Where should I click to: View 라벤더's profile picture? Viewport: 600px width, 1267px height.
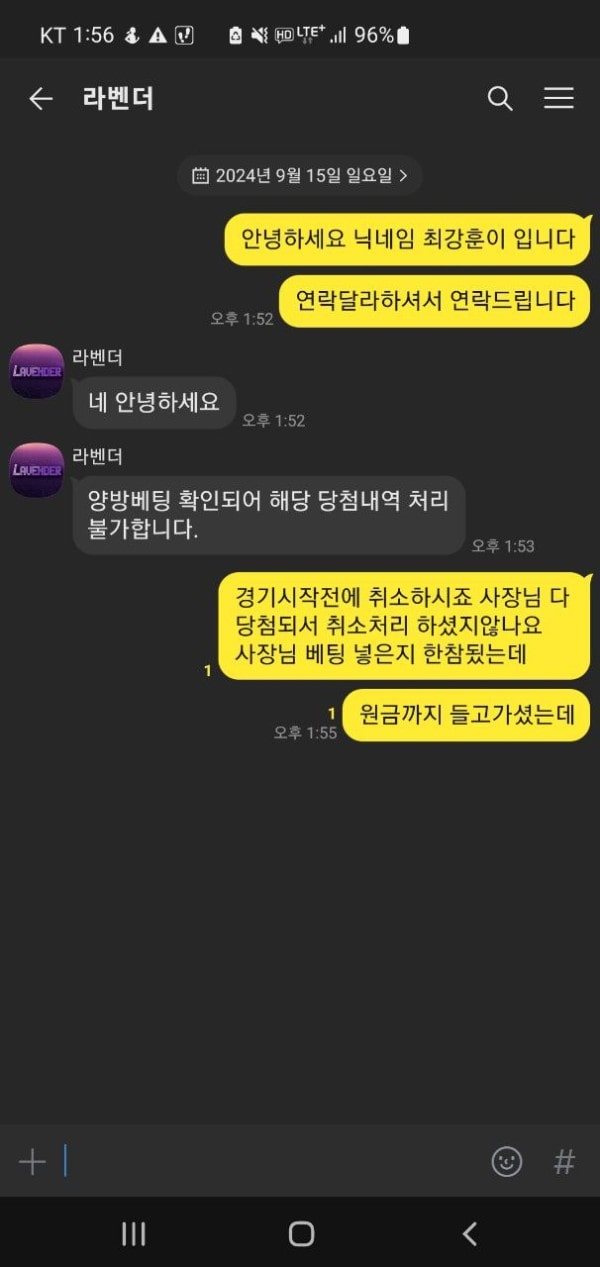tap(37, 371)
